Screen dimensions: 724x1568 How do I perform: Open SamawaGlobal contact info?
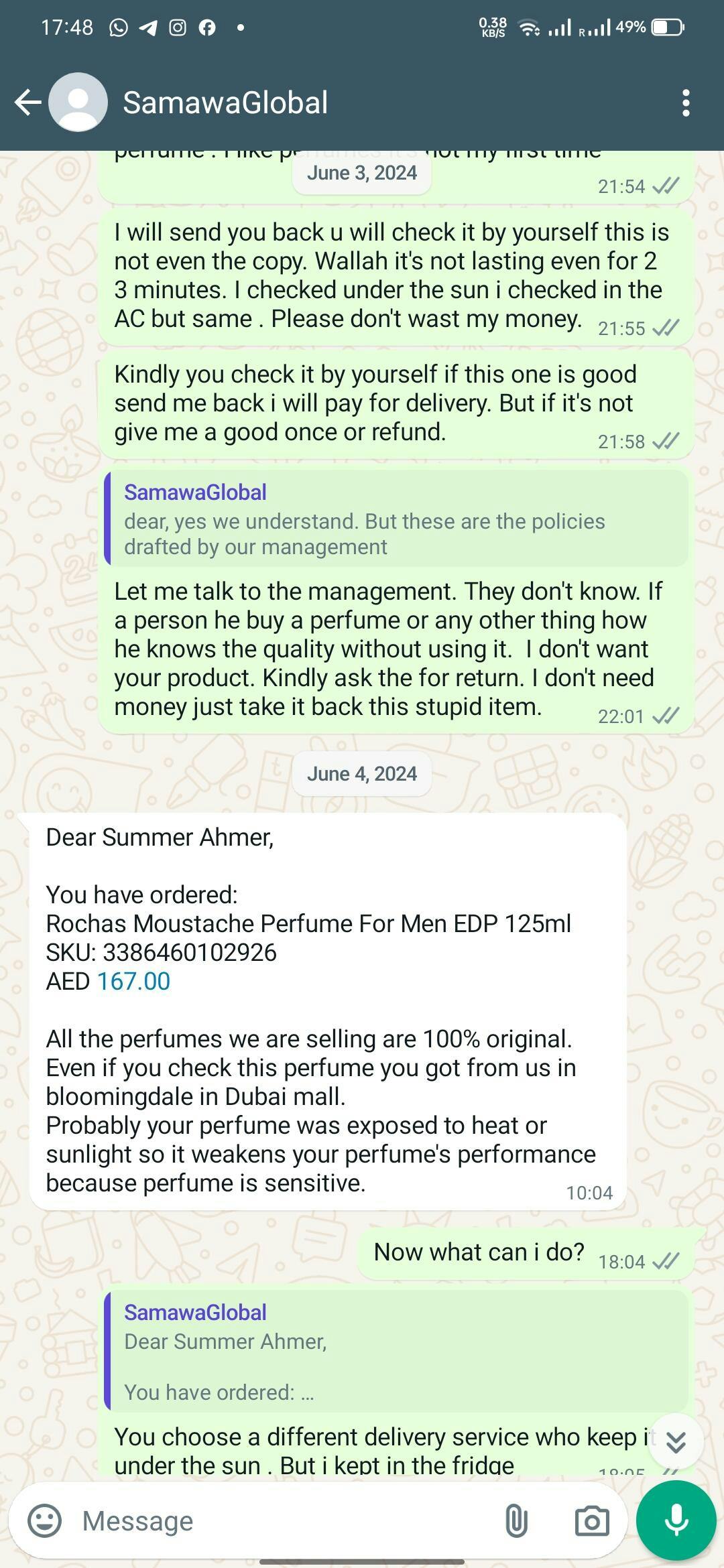coord(225,103)
